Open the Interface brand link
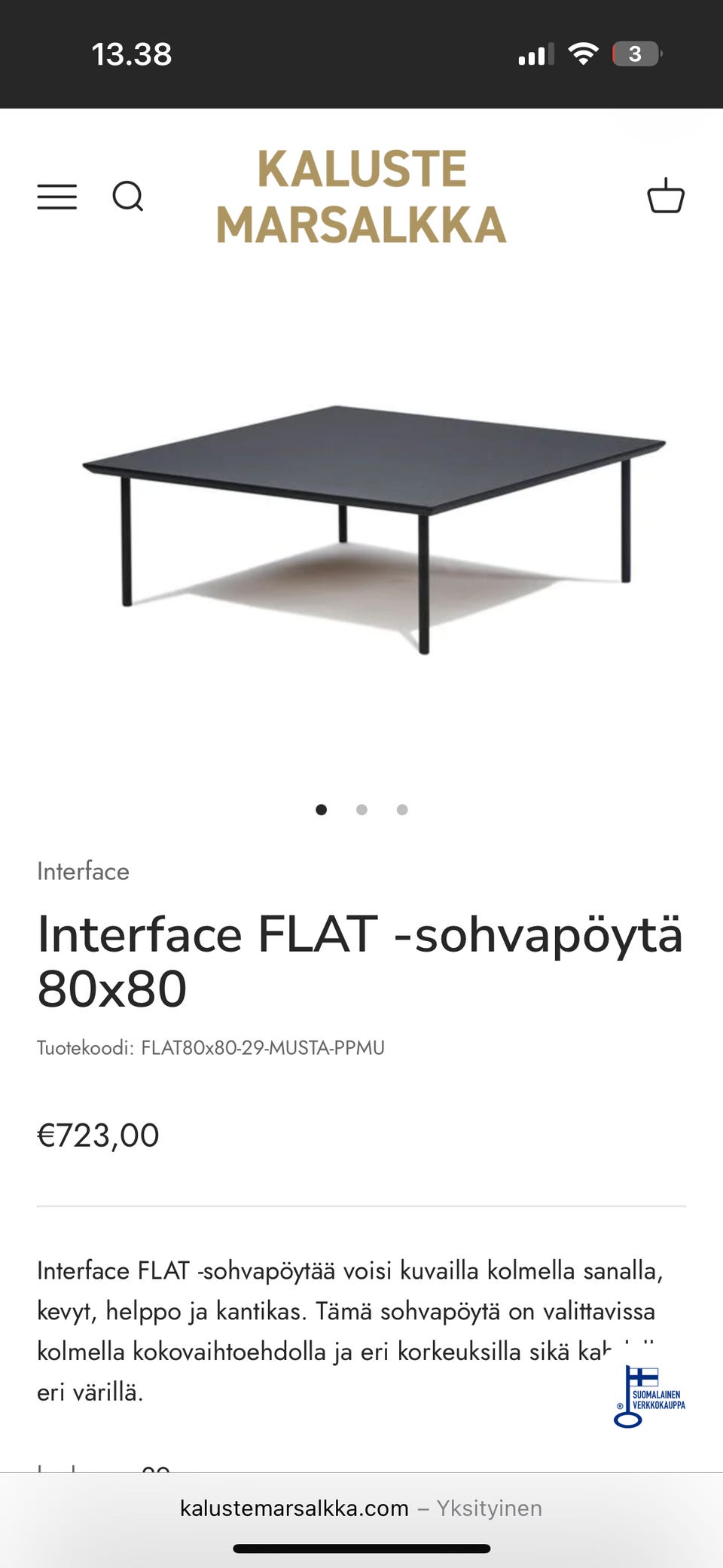723x1568 pixels. coord(83,872)
